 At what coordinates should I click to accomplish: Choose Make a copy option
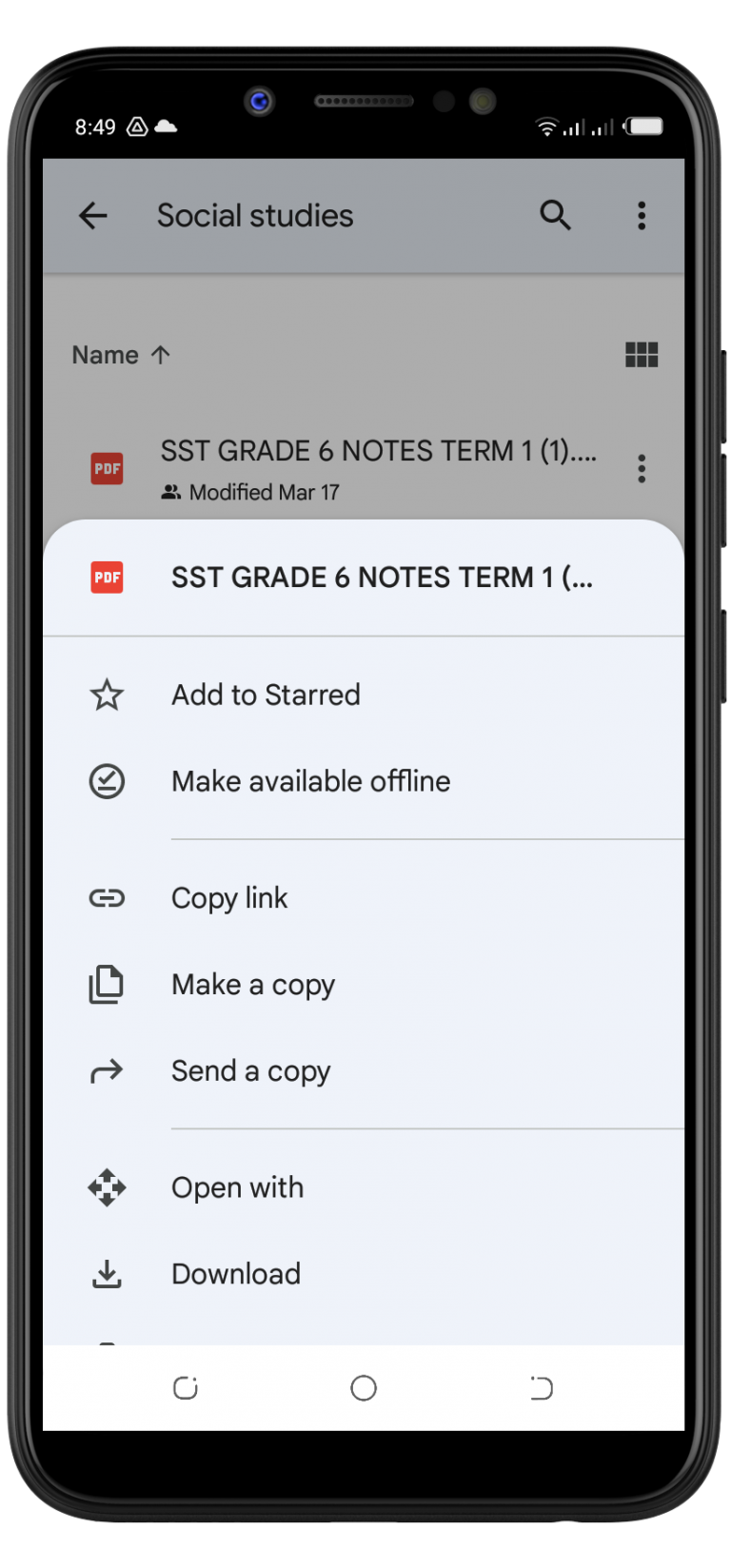point(253,985)
